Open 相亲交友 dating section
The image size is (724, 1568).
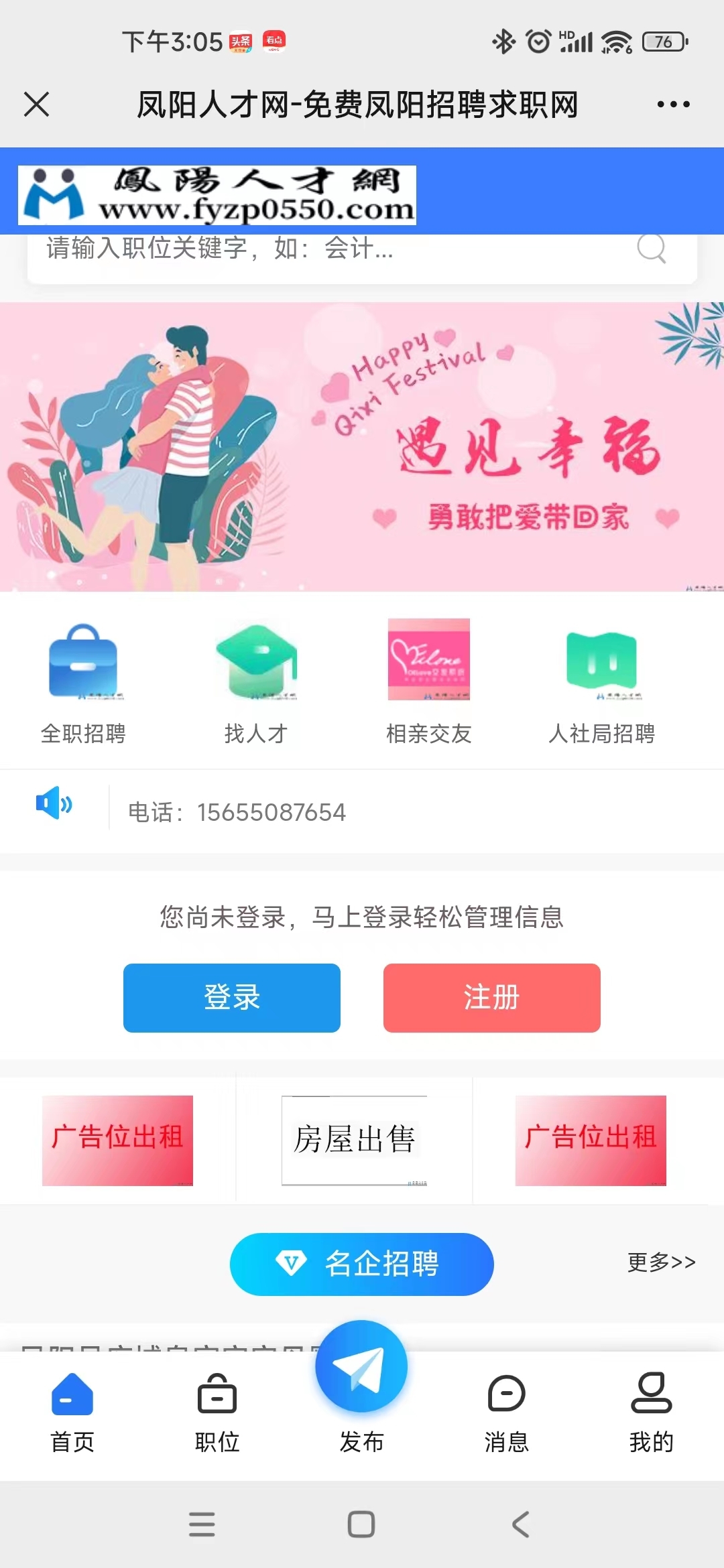tap(429, 683)
